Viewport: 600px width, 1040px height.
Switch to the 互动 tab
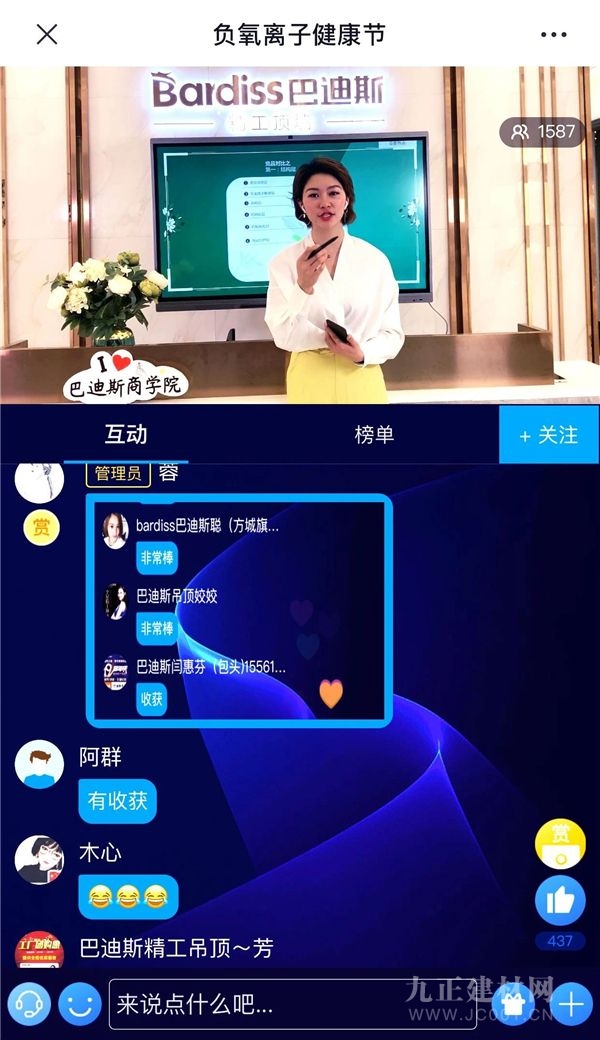coord(126,434)
